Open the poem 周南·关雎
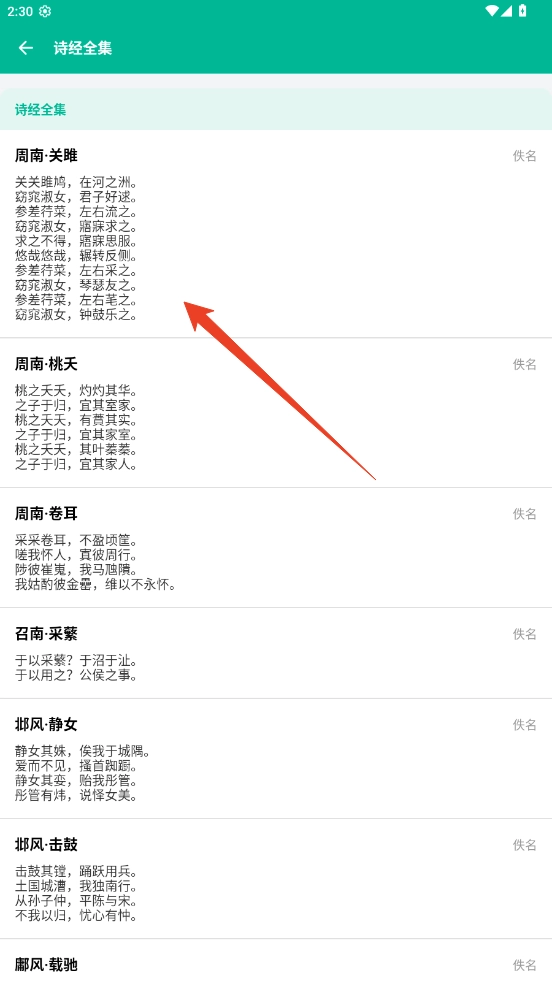 coord(276,234)
